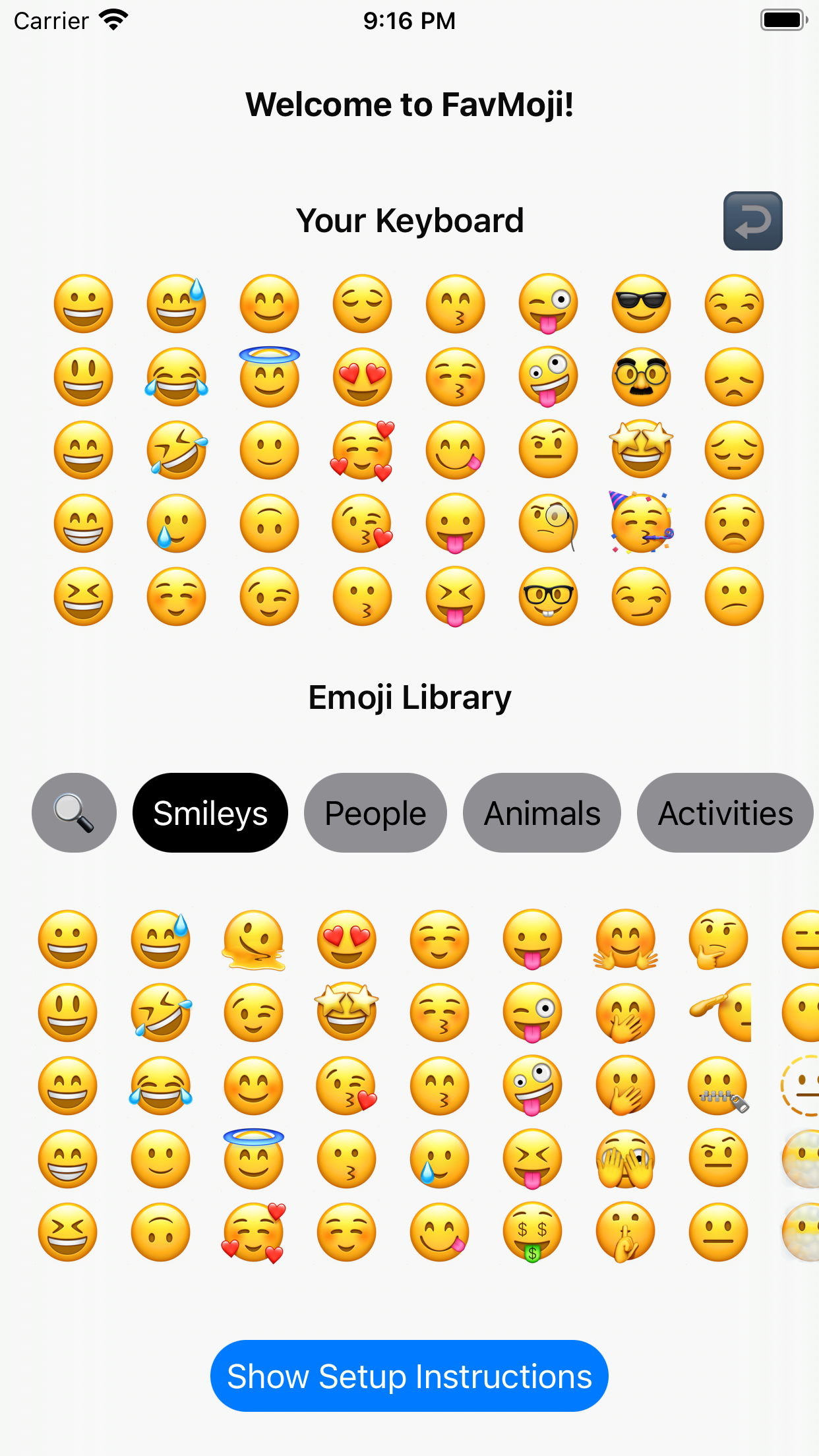The image size is (819, 1456).
Task: Add the shushing face emoji from the library
Action: [x=625, y=1232]
